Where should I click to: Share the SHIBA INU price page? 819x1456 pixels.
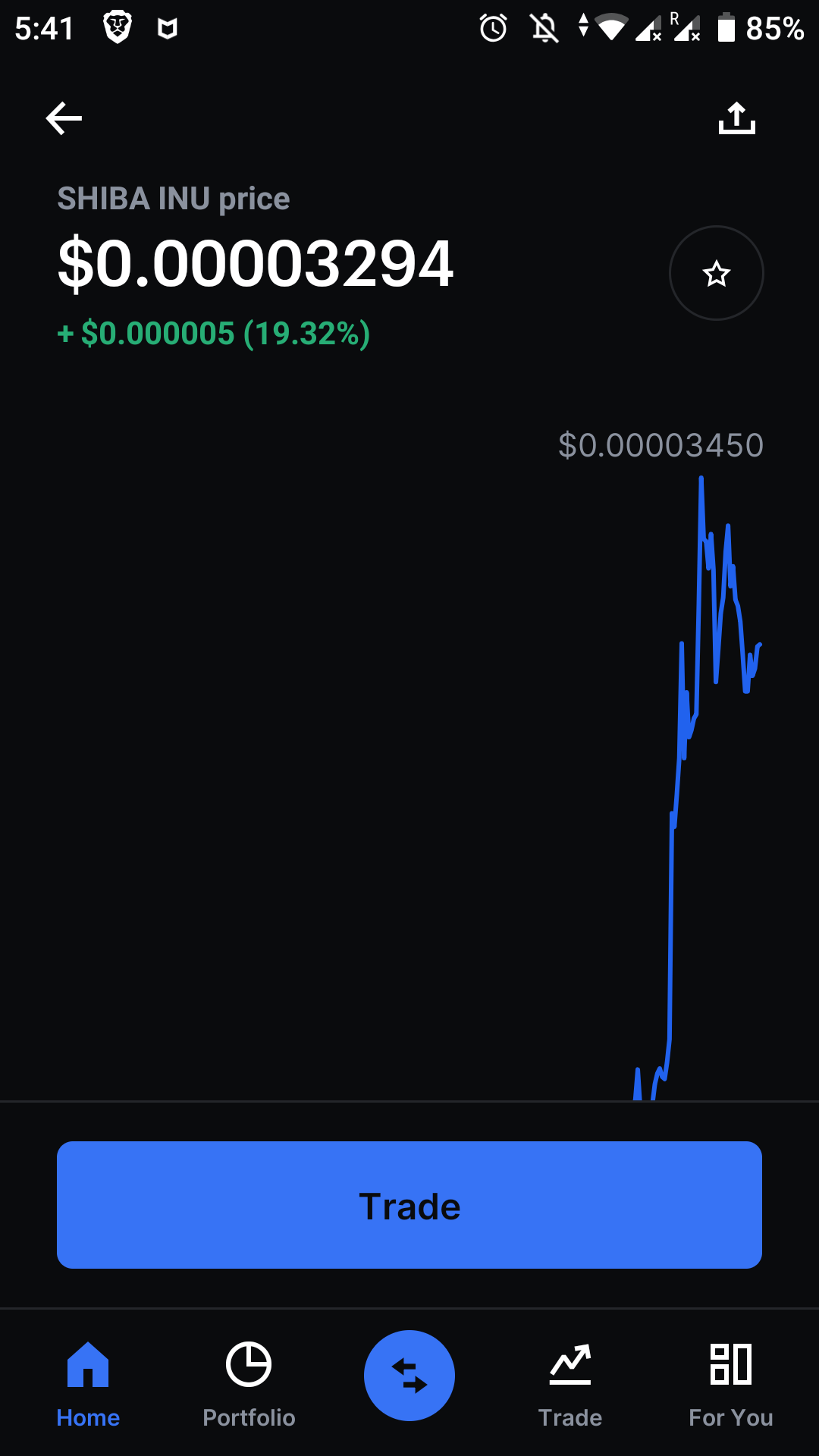click(736, 118)
